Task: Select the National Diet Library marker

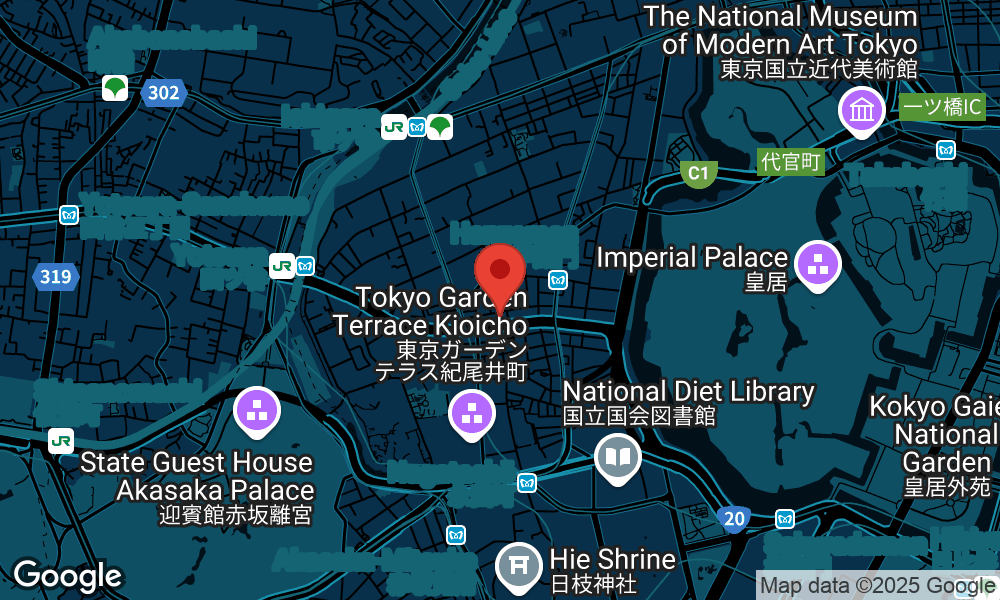Action: (619, 458)
